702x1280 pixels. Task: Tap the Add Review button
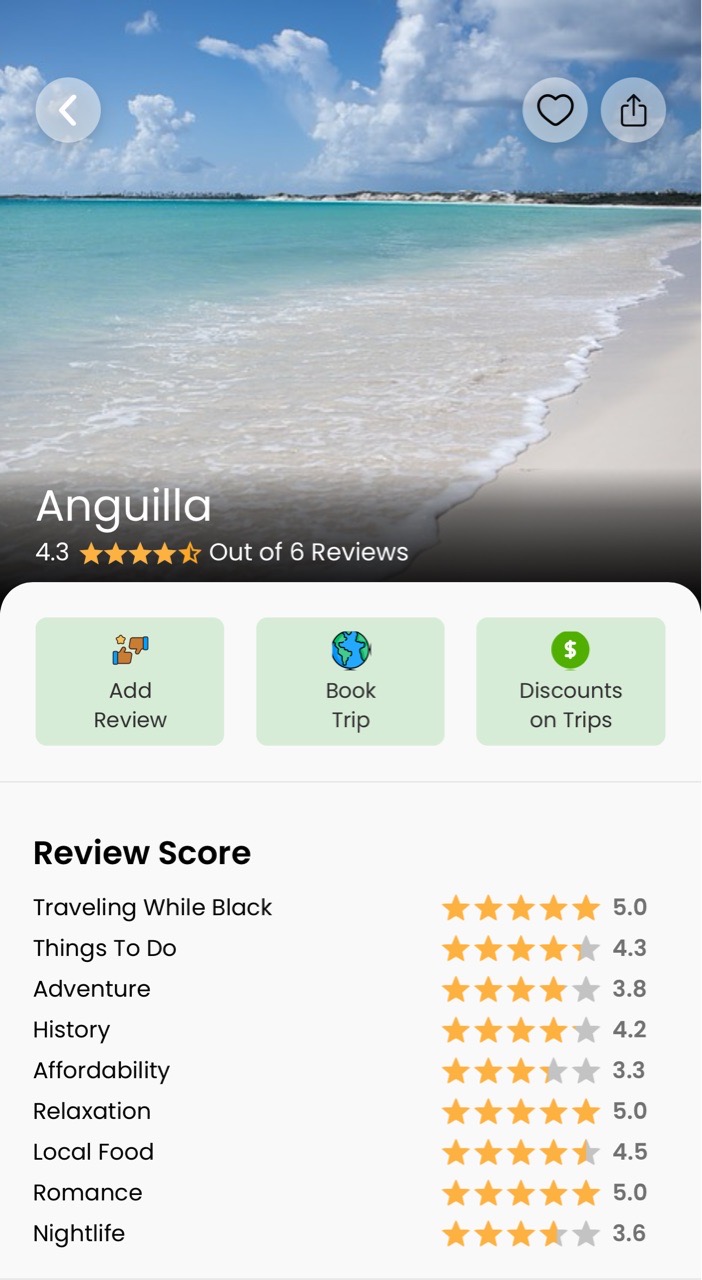(130, 681)
